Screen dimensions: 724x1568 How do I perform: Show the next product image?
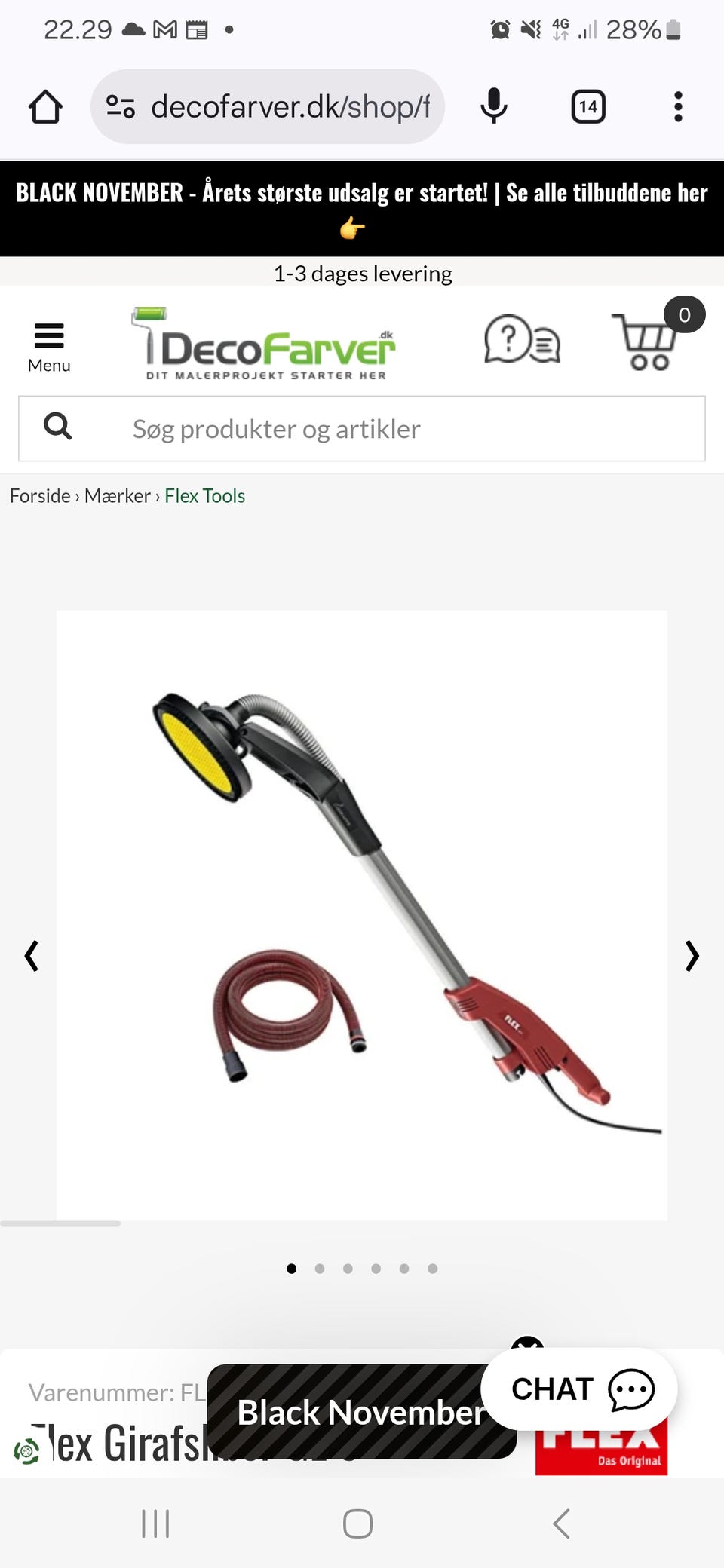click(x=692, y=955)
